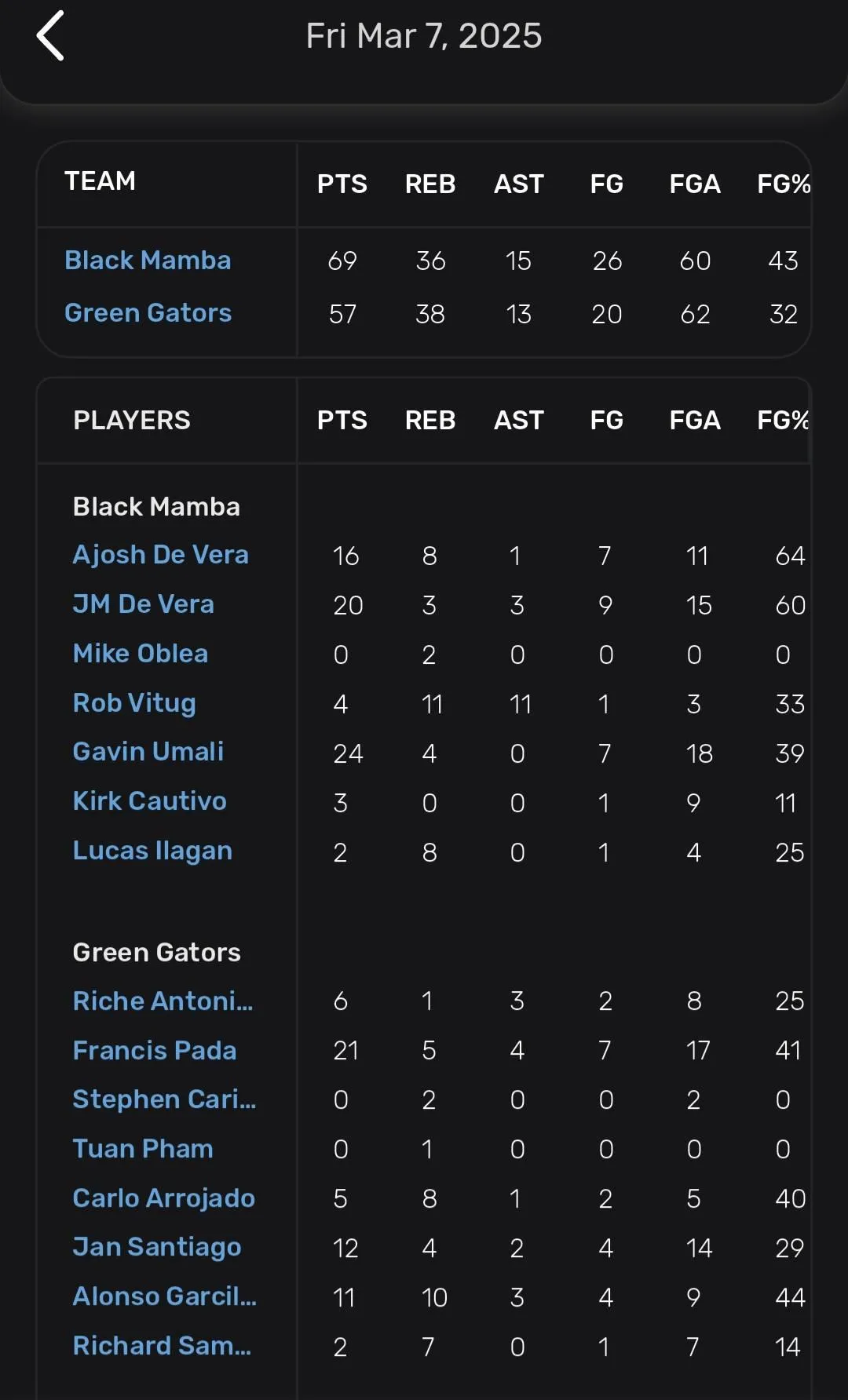Select Mike Oblea's name

(140, 654)
